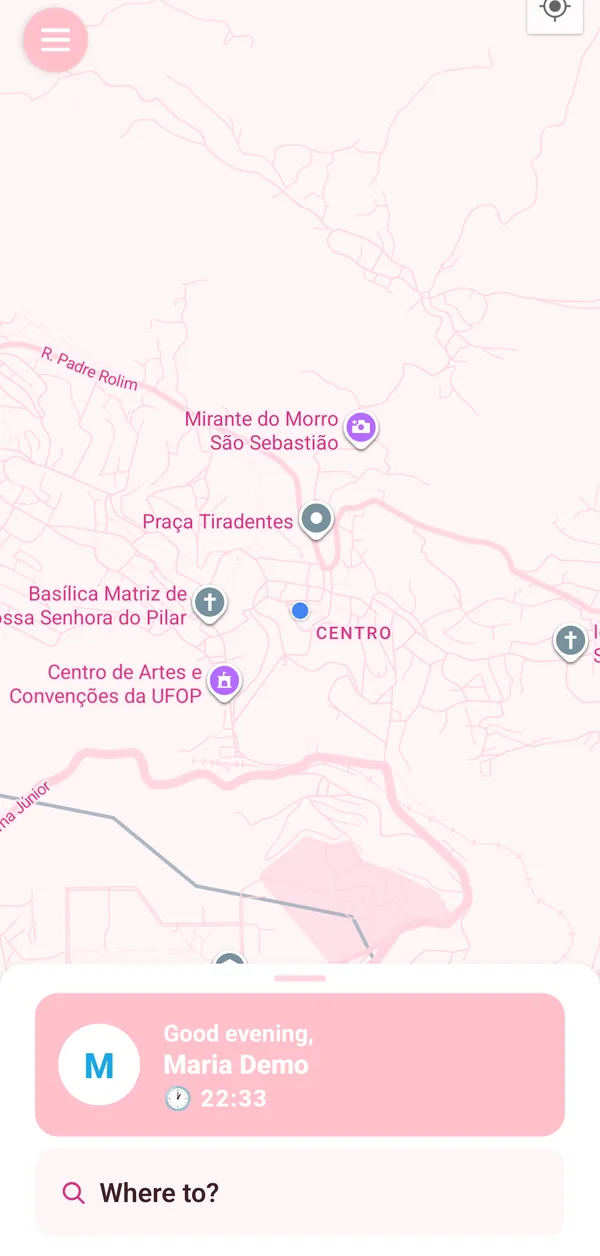Tap the Maria Demo greeting card
Viewport: 600px width, 1256px height.
coord(300,1064)
